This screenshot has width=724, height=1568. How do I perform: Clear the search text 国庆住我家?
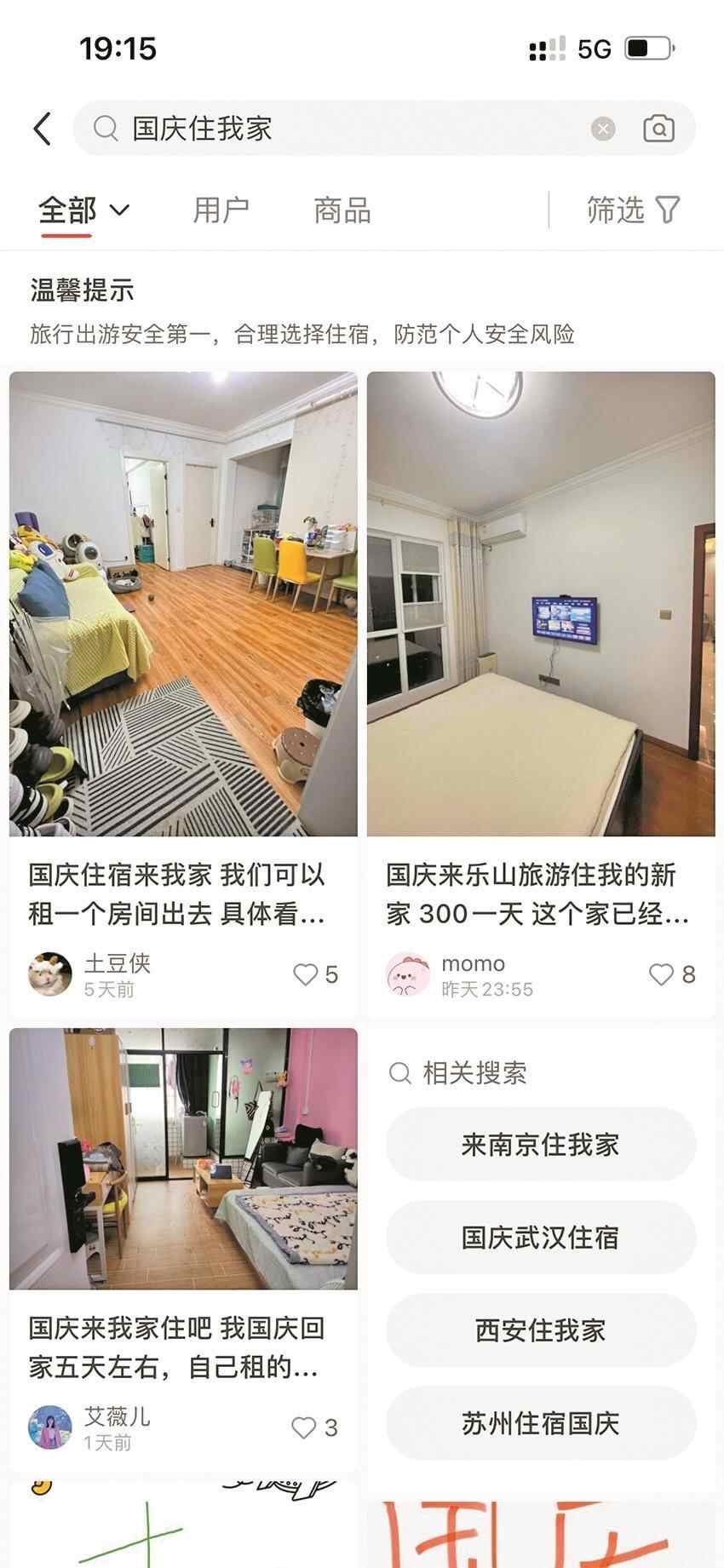[603, 129]
